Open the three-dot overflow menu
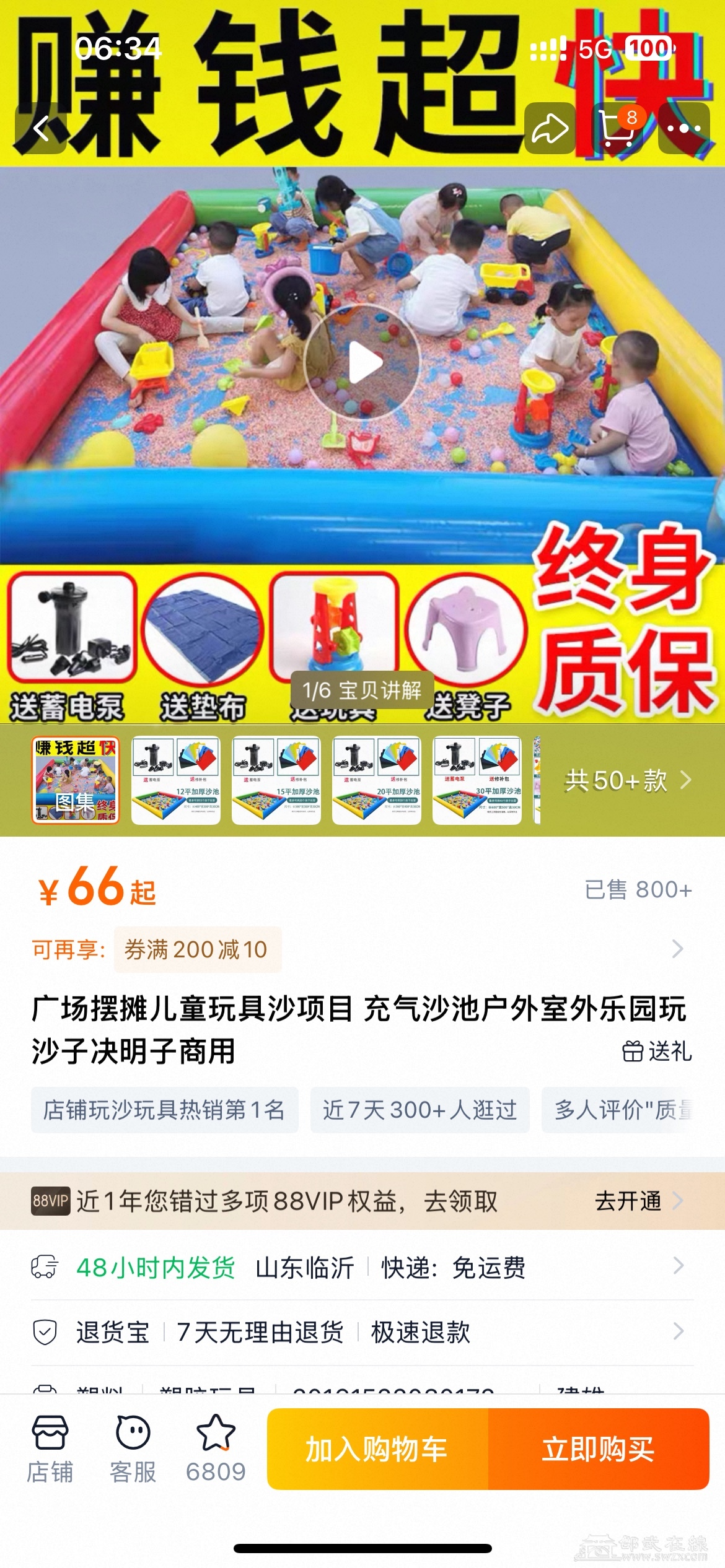 [683, 129]
